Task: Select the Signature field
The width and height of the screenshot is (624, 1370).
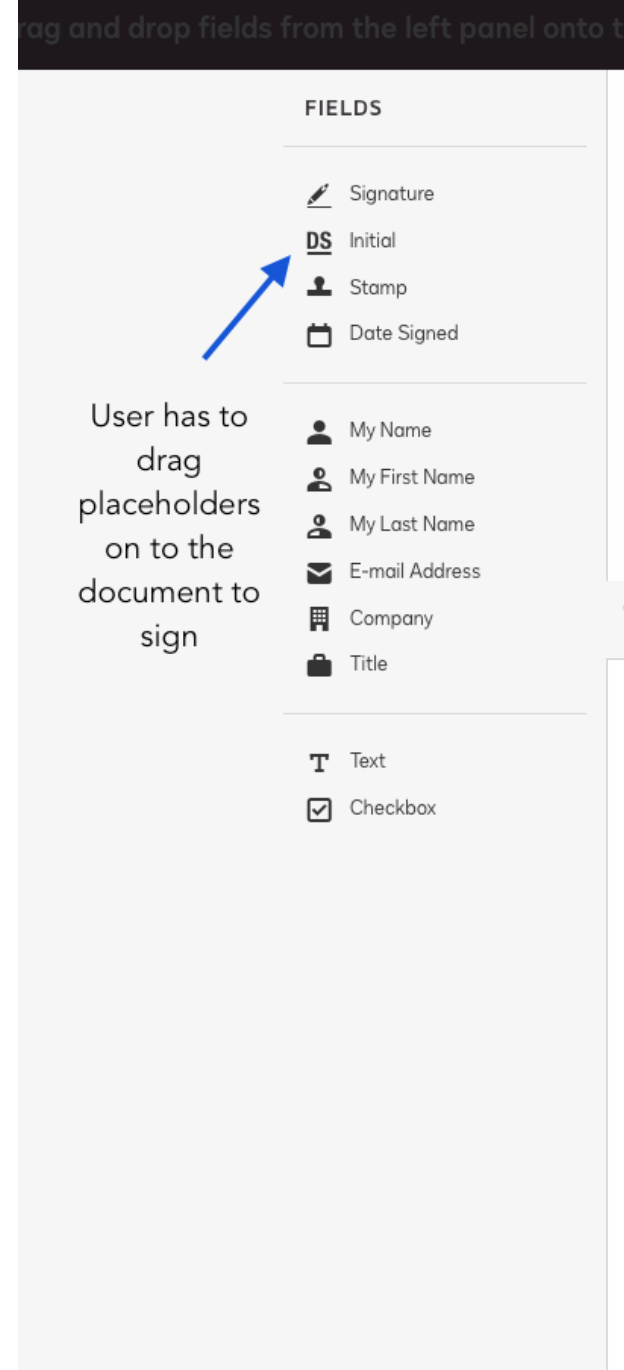Action: point(370,194)
